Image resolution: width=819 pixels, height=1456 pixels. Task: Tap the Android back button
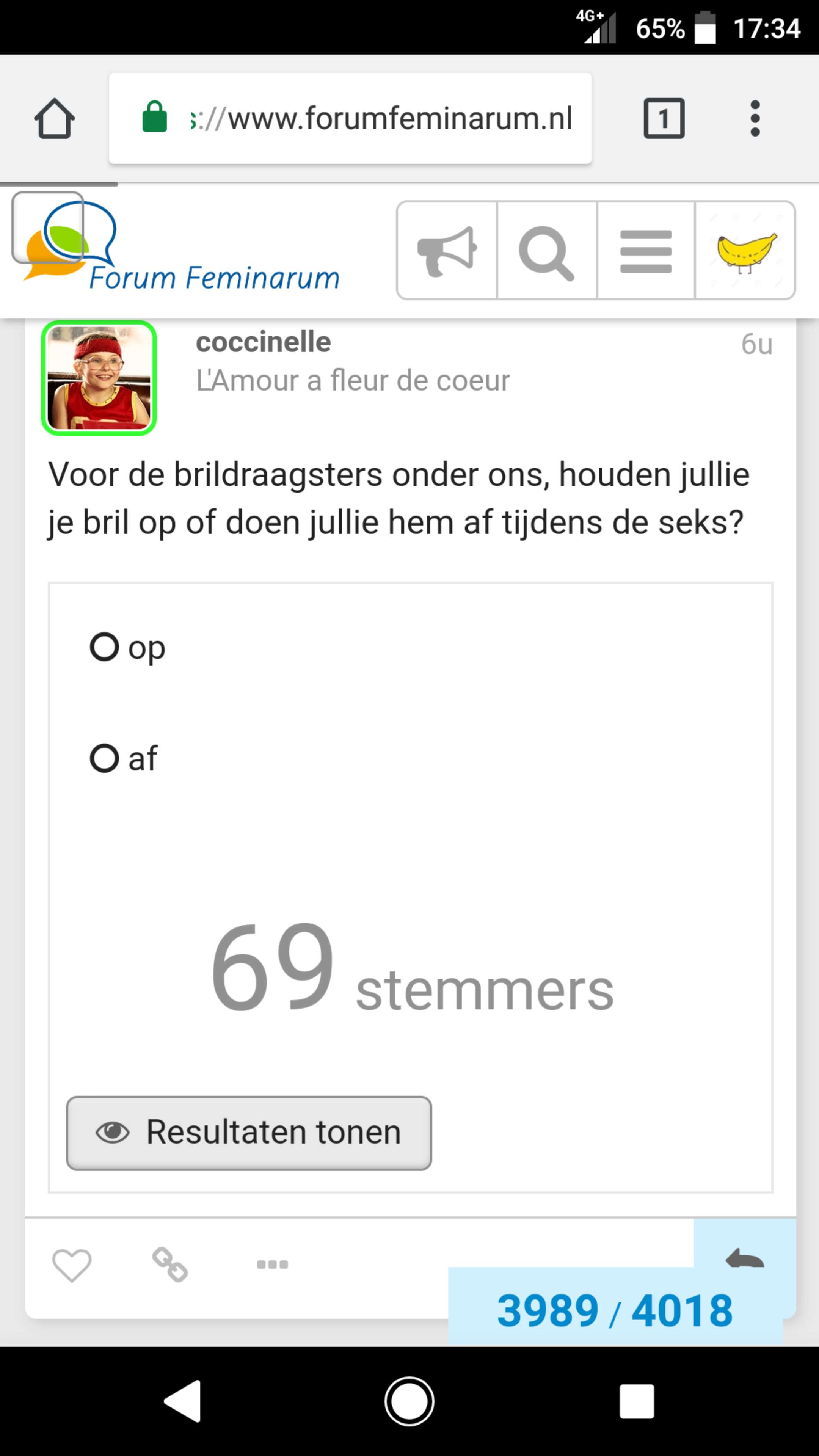point(182,1401)
